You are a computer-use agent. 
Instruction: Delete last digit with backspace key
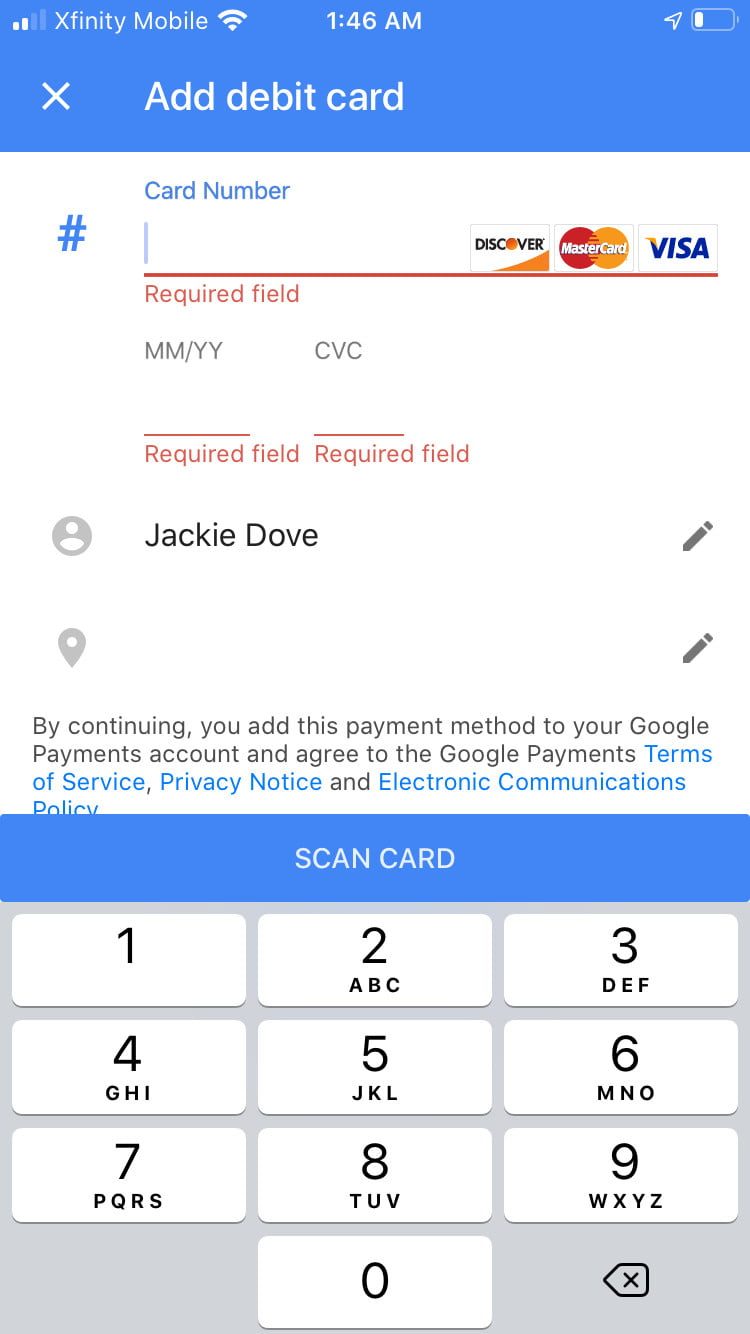click(x=626, y=1280)
